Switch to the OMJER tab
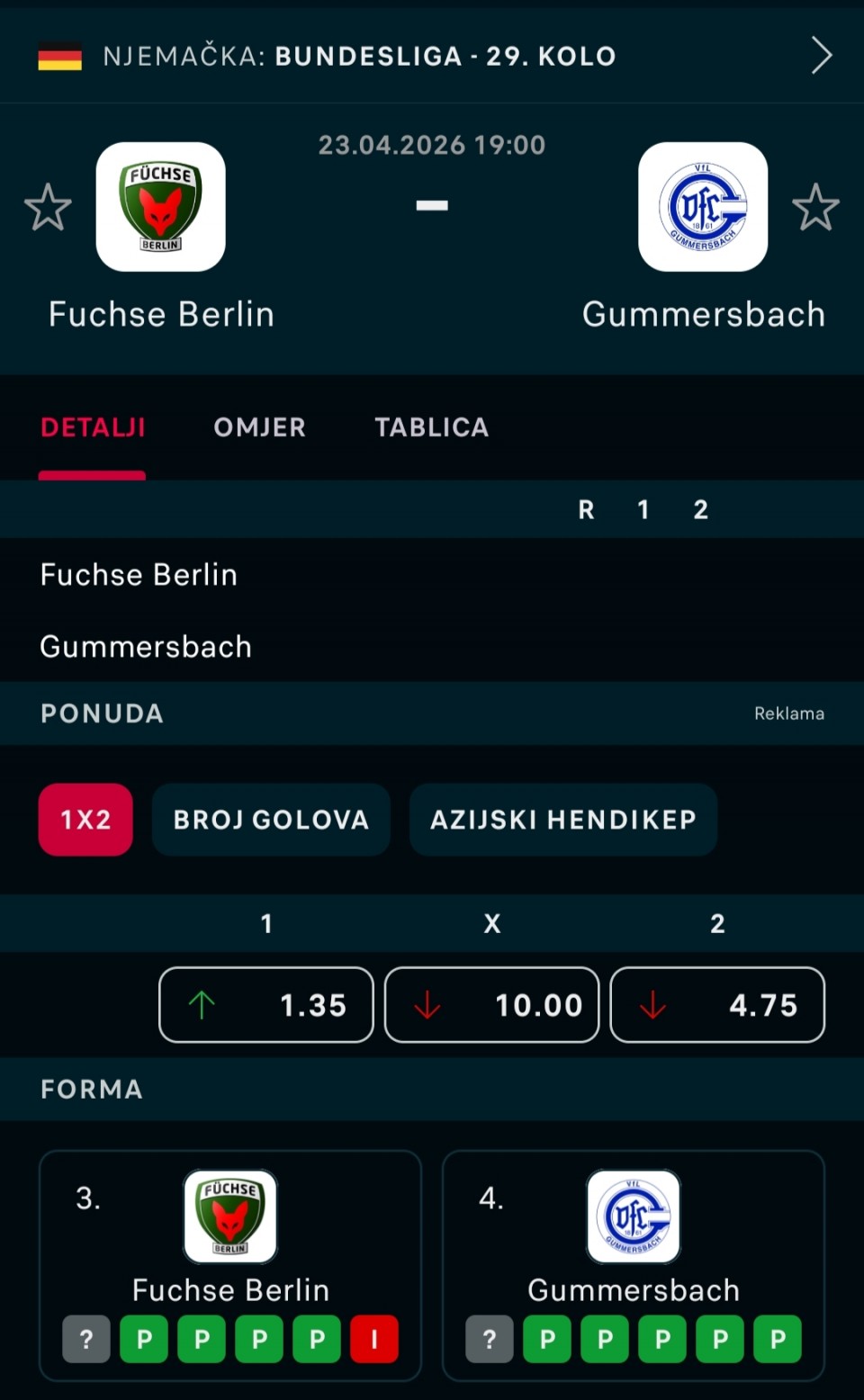 (259, 427)
